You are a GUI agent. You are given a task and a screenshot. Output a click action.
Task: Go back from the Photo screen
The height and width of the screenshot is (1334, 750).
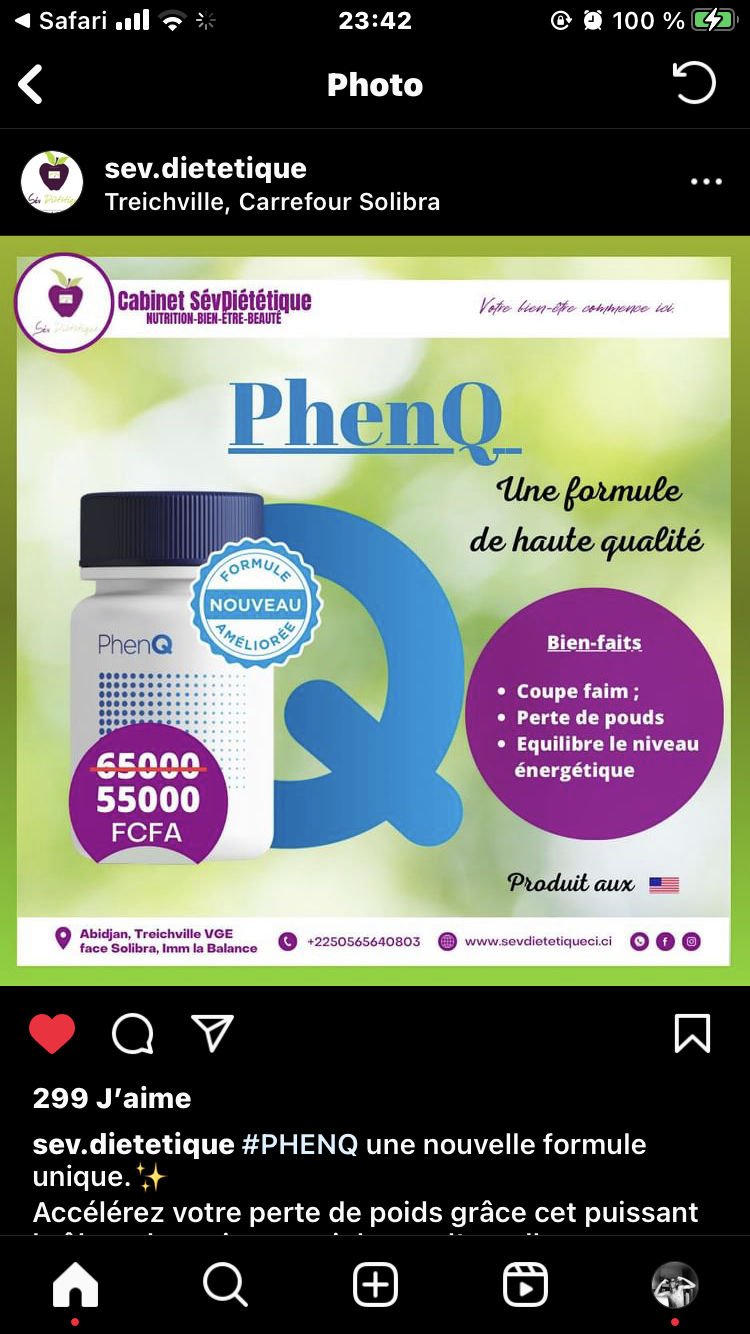pos(32,85)
